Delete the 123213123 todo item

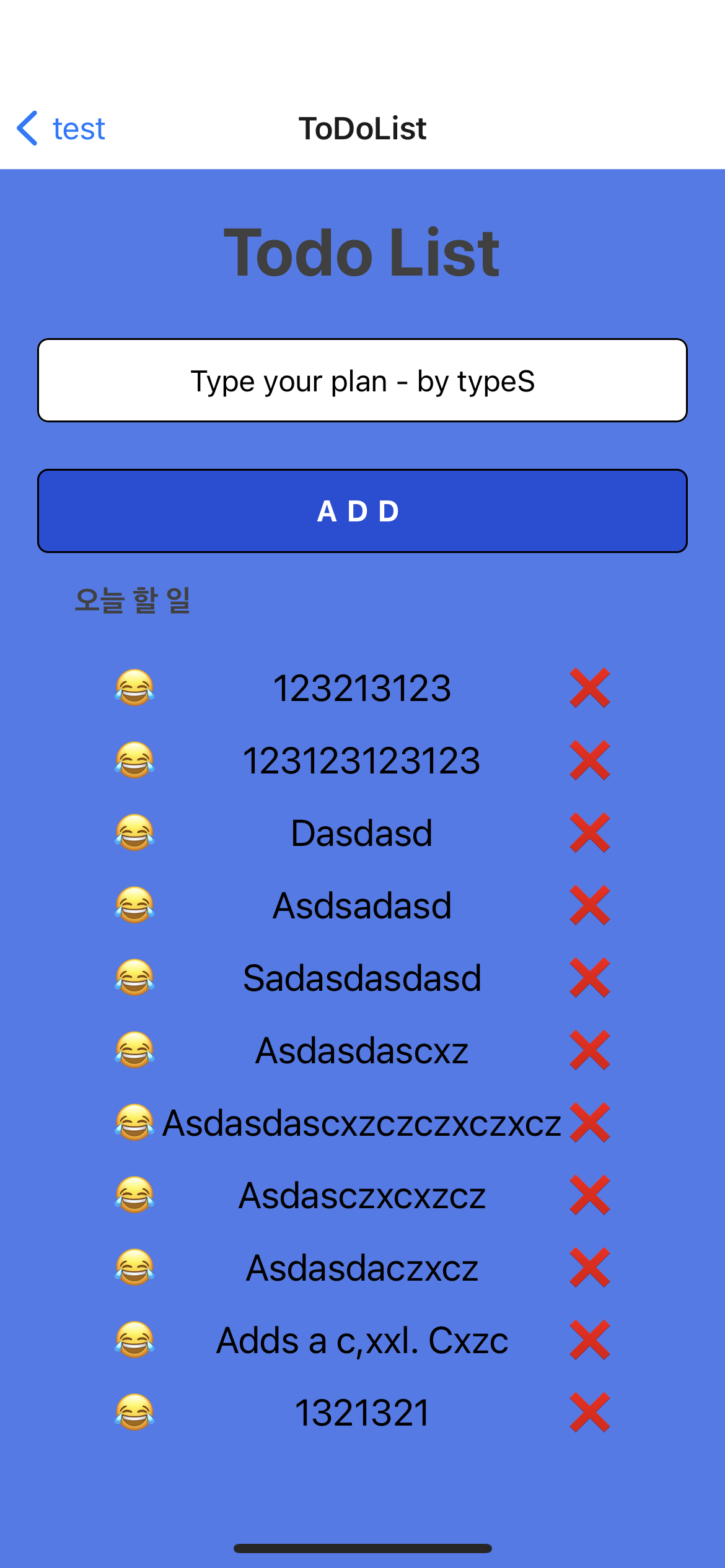(591, 689)
